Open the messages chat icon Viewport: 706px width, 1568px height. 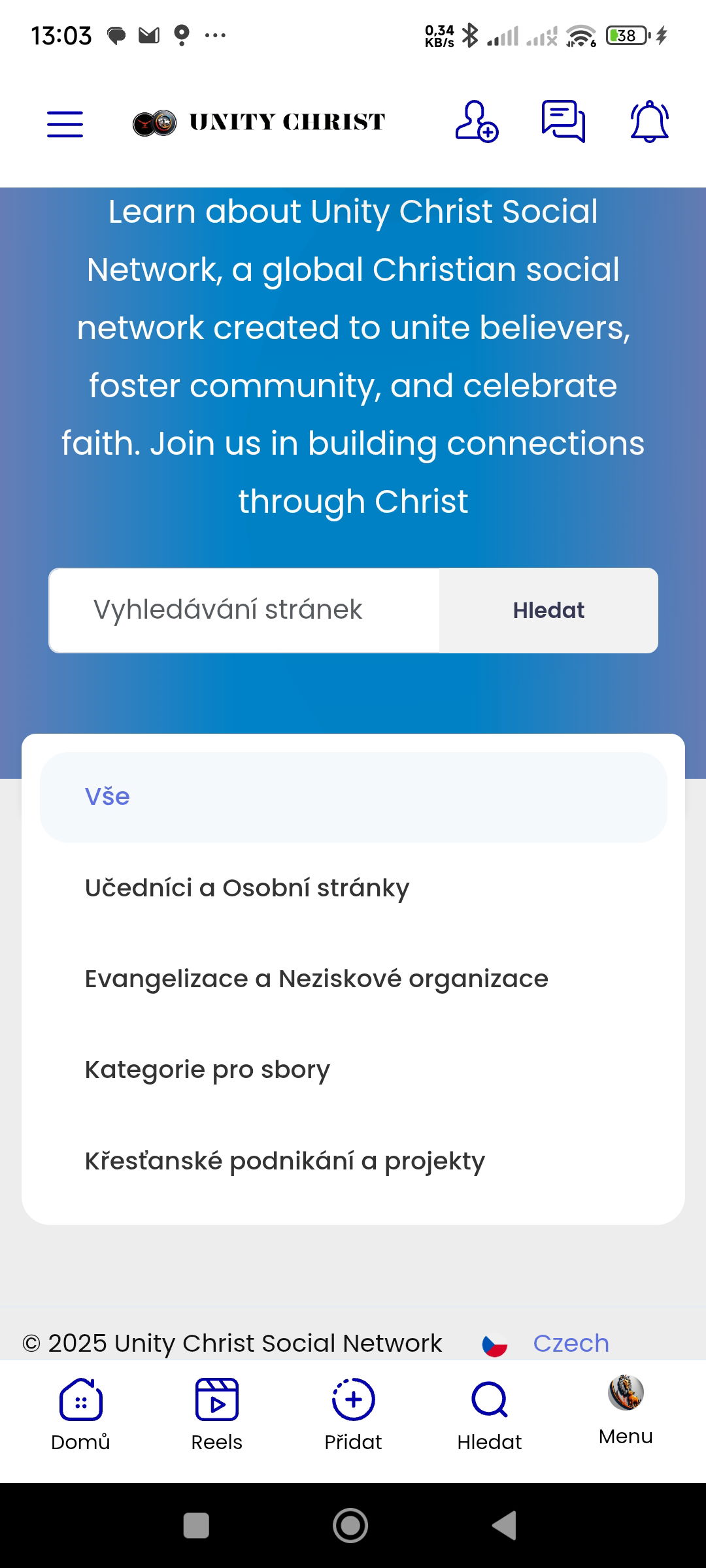point(563,122)
